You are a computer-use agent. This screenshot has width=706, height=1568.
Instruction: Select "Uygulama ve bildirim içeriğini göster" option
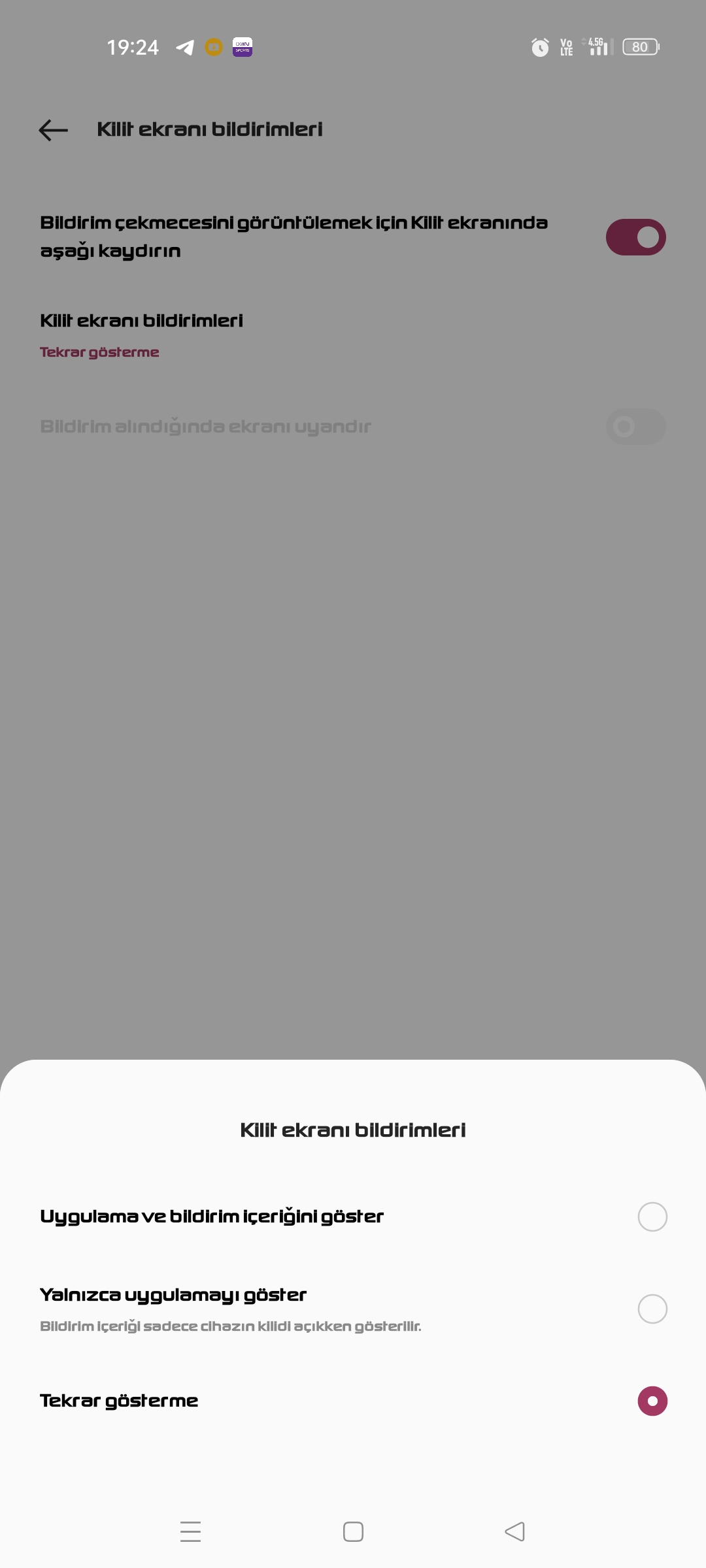coord(353,1217)
